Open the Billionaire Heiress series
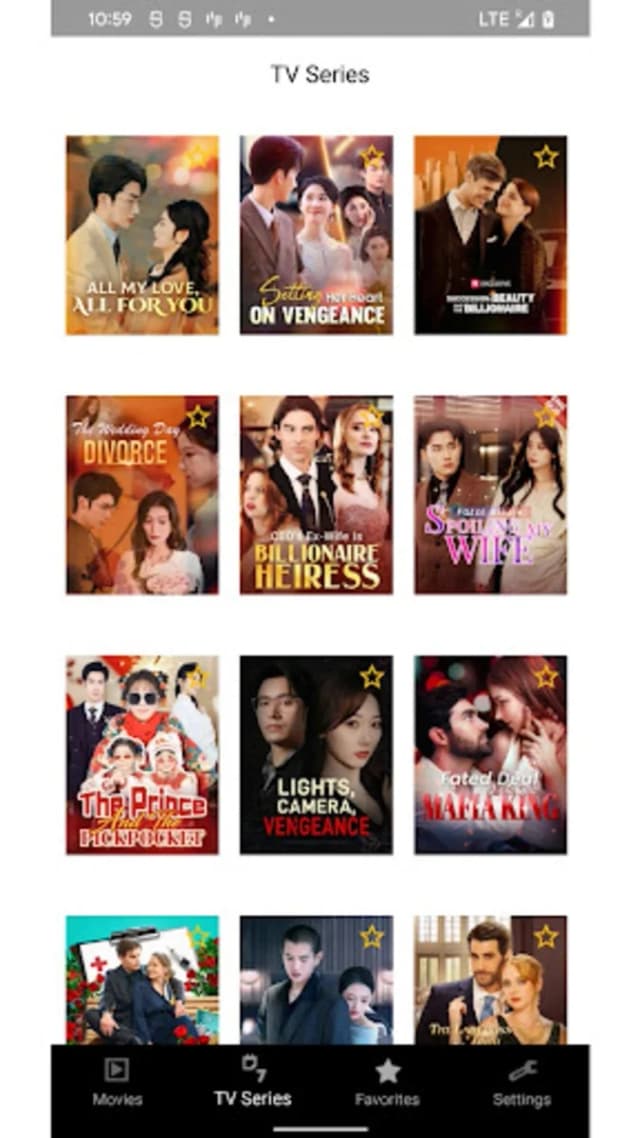The width and height of the screenshot is (640, 1138). pyautogui.click(x=316, y=495)
